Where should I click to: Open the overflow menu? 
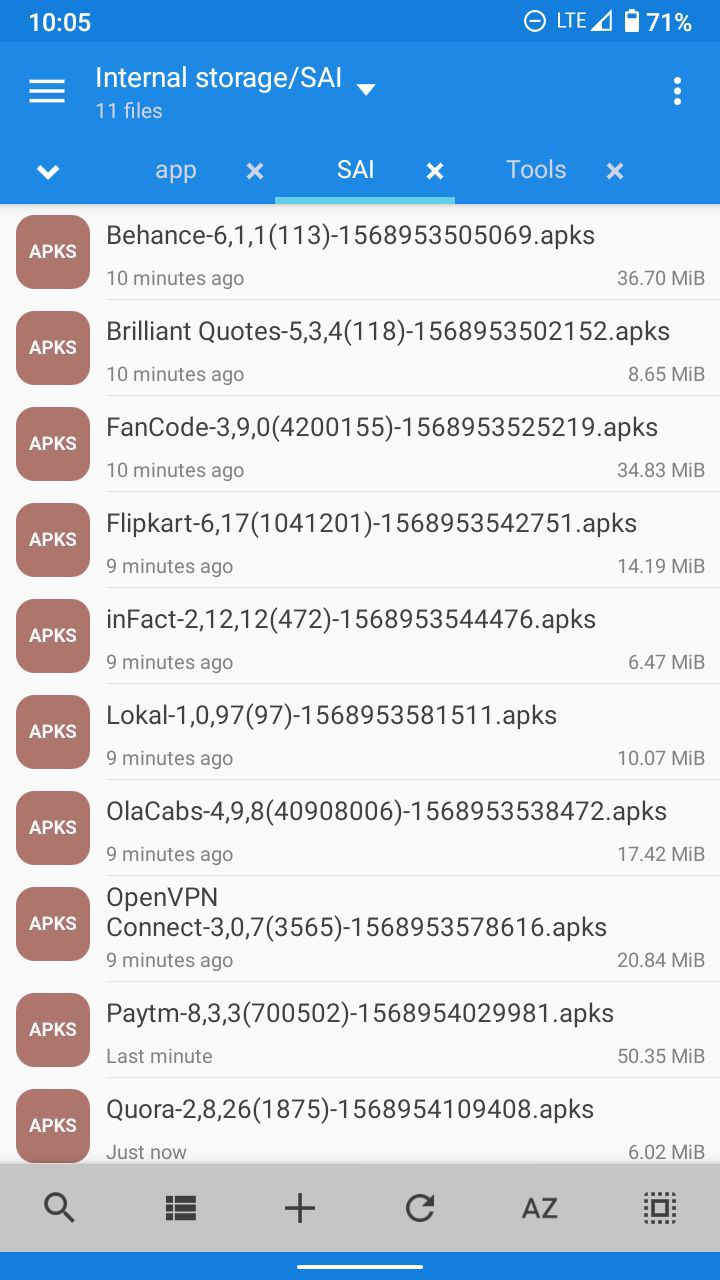[677, 91]
